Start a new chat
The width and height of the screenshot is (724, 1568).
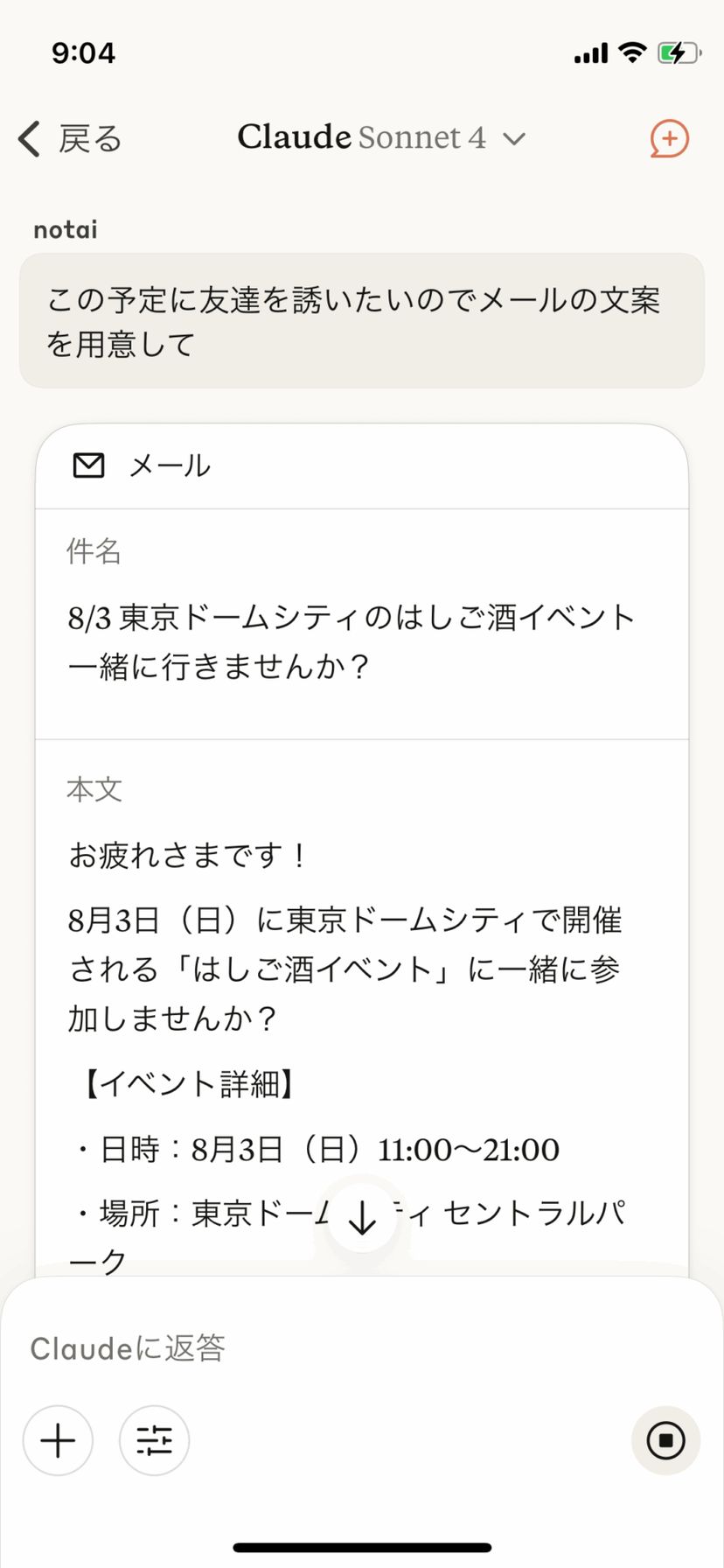pos(669,139)
